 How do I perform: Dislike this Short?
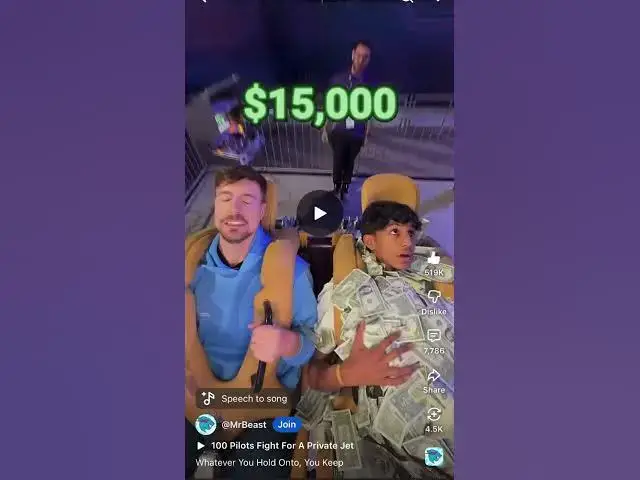(433, 297)
